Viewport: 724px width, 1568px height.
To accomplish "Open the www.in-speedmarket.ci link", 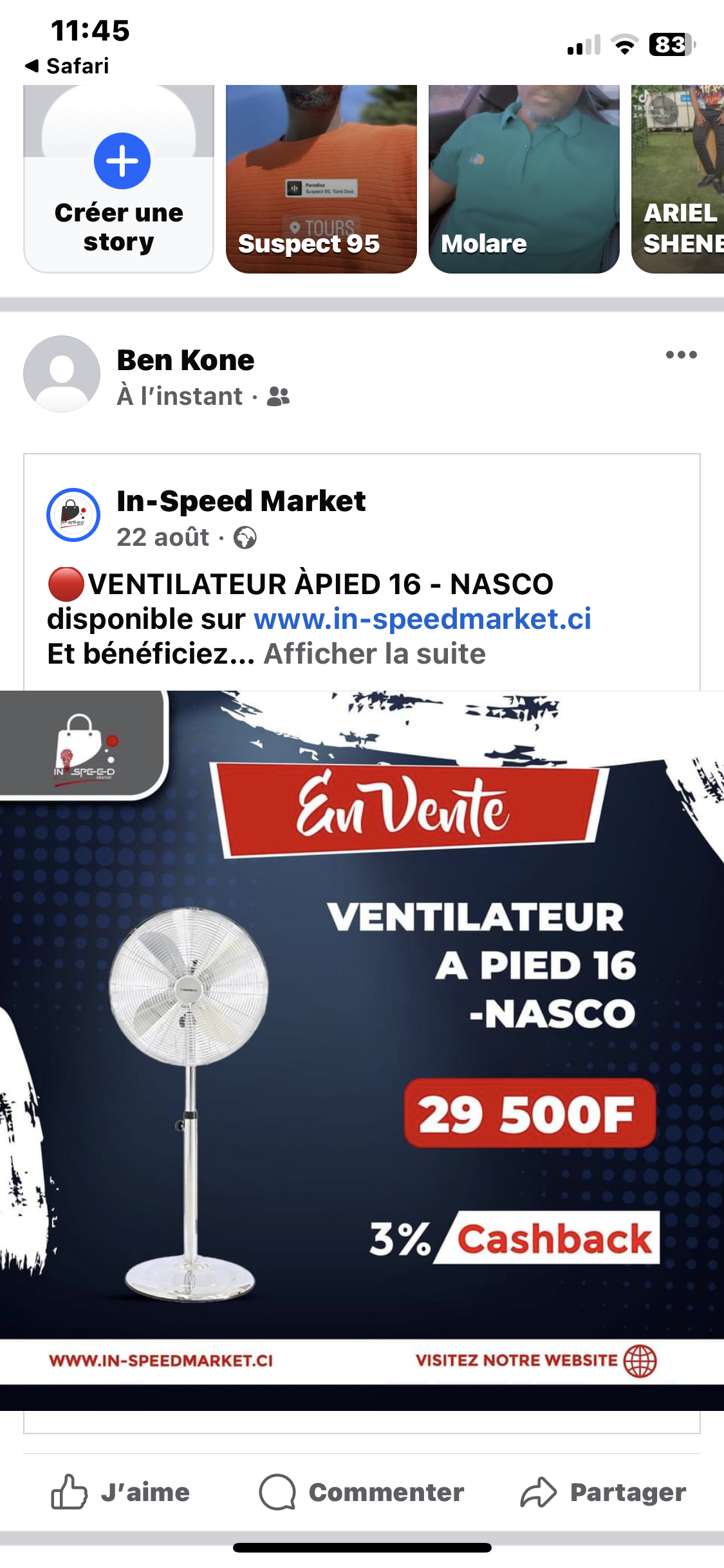I will point(422,619).
